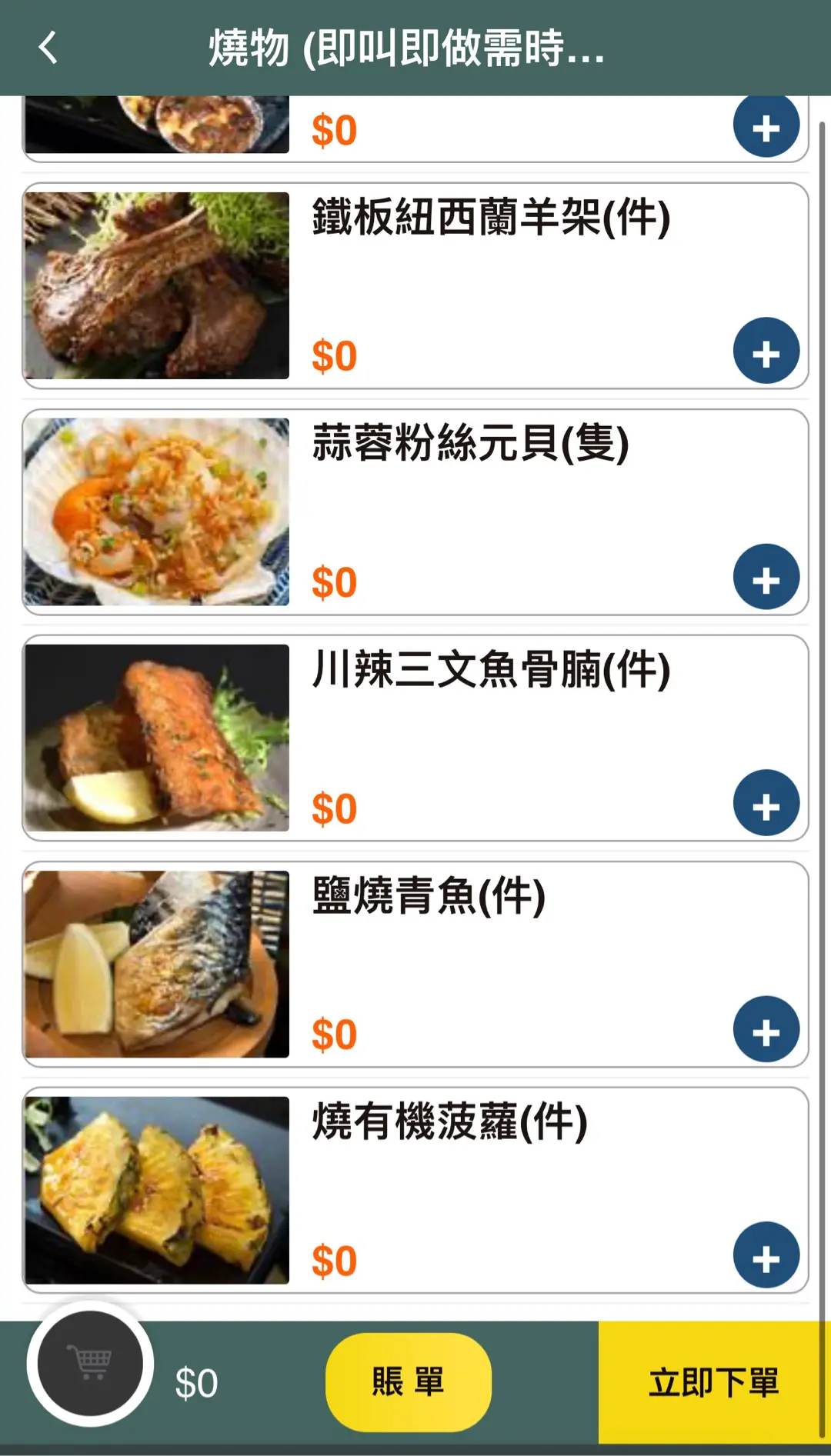The height and width of the screenshot is (1456, 831).
Task: Add 燒有機菠蘿(件) to the order
Action: tap(766, 1255)
